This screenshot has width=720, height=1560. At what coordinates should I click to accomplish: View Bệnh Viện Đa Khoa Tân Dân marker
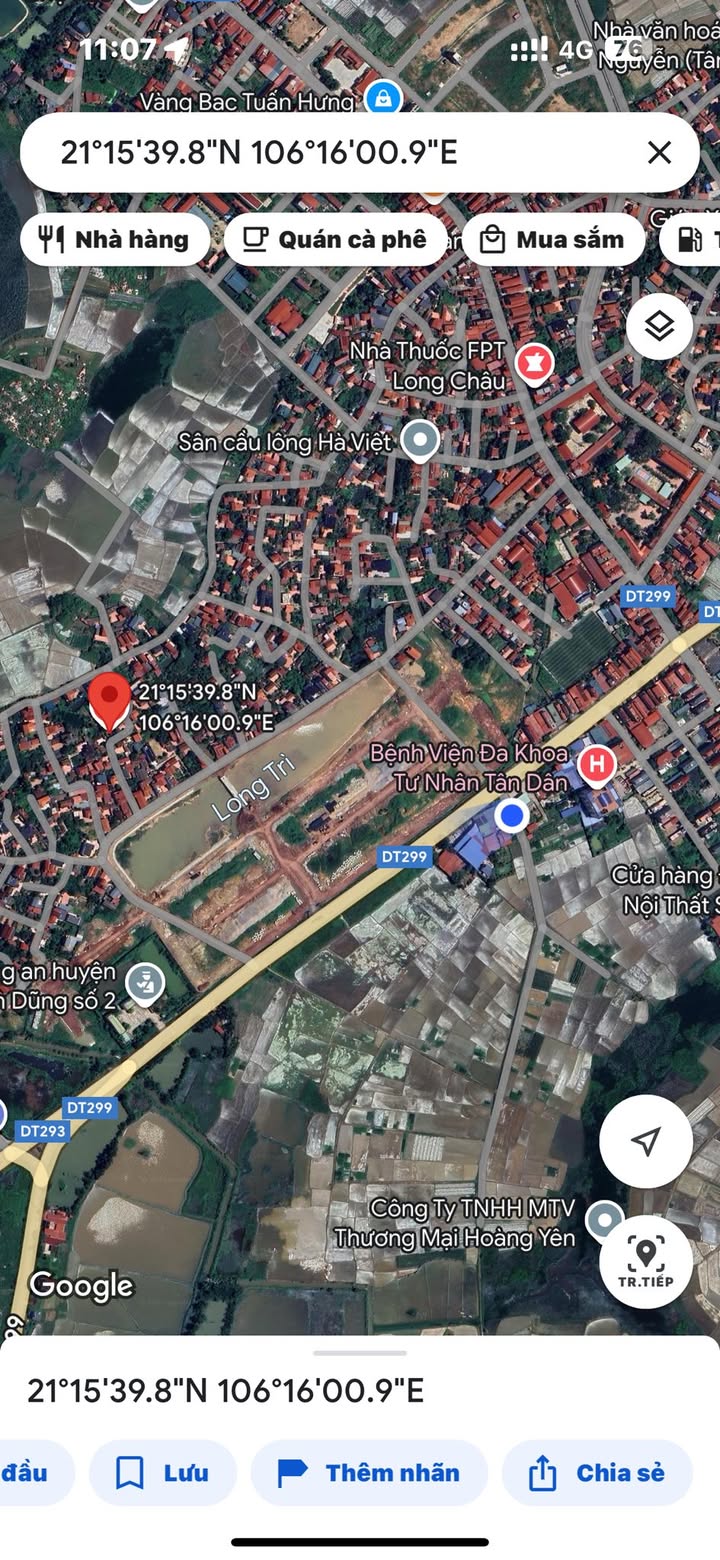pyautogui.click(x=597, y=765)
